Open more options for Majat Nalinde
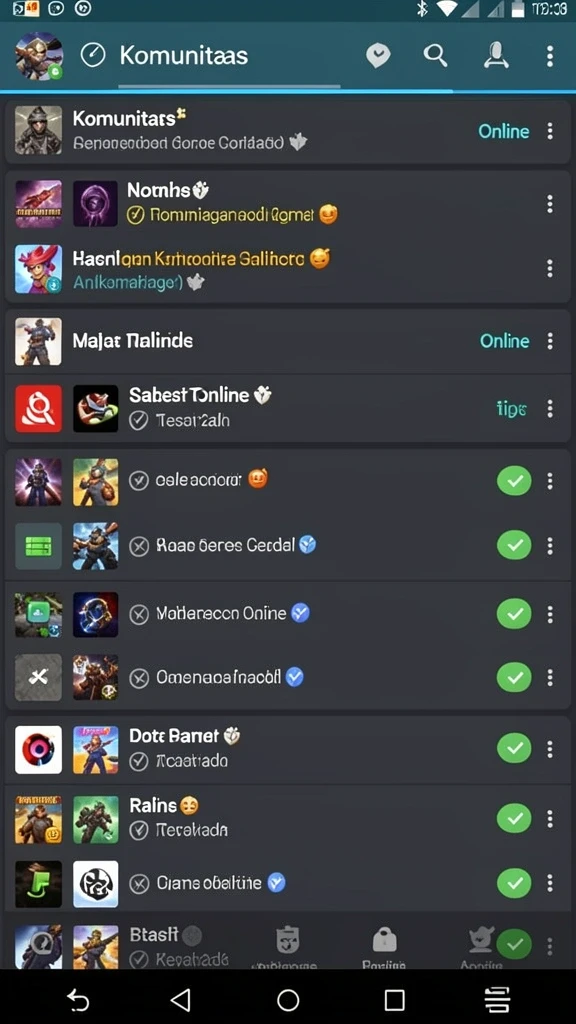 coord(550,341)
